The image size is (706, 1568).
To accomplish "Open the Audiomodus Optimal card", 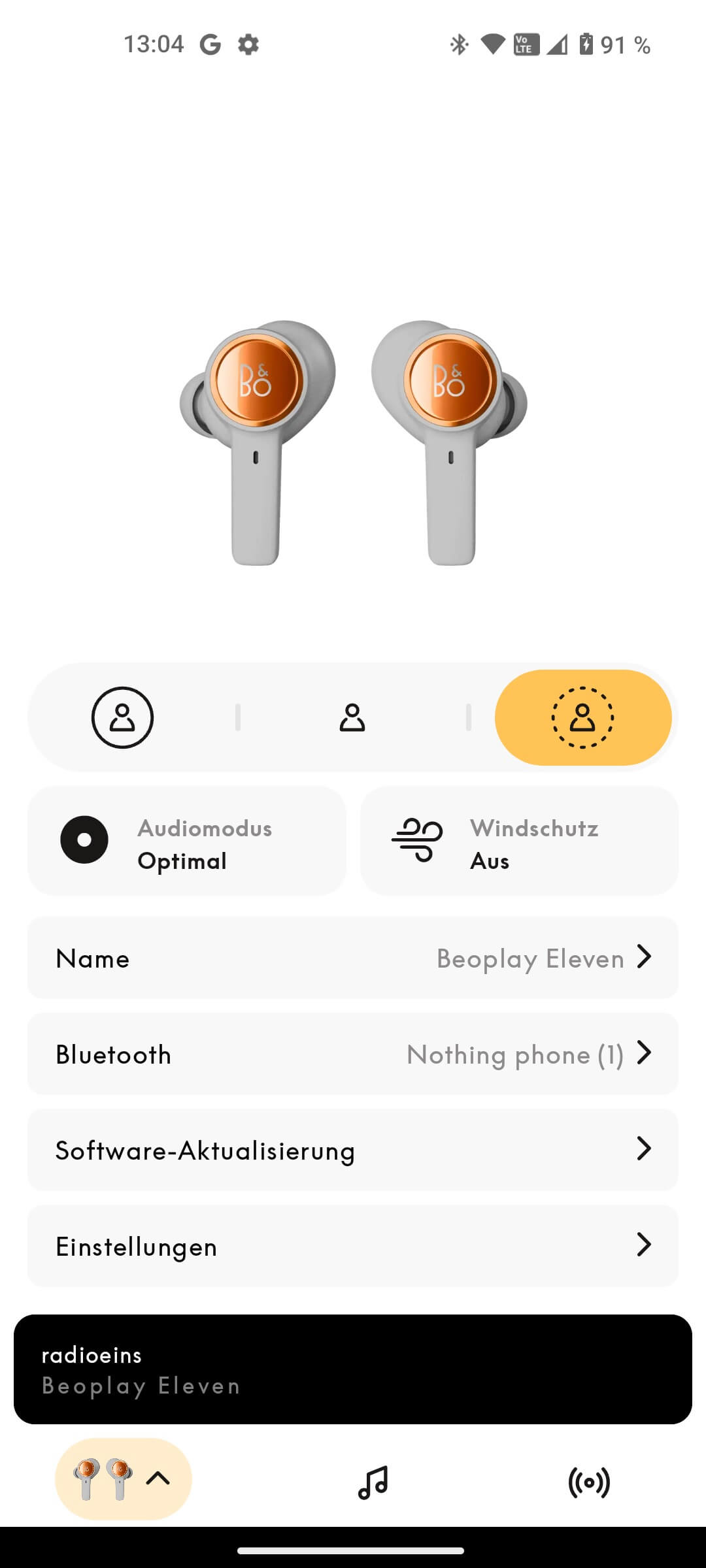I will (187, 841).
